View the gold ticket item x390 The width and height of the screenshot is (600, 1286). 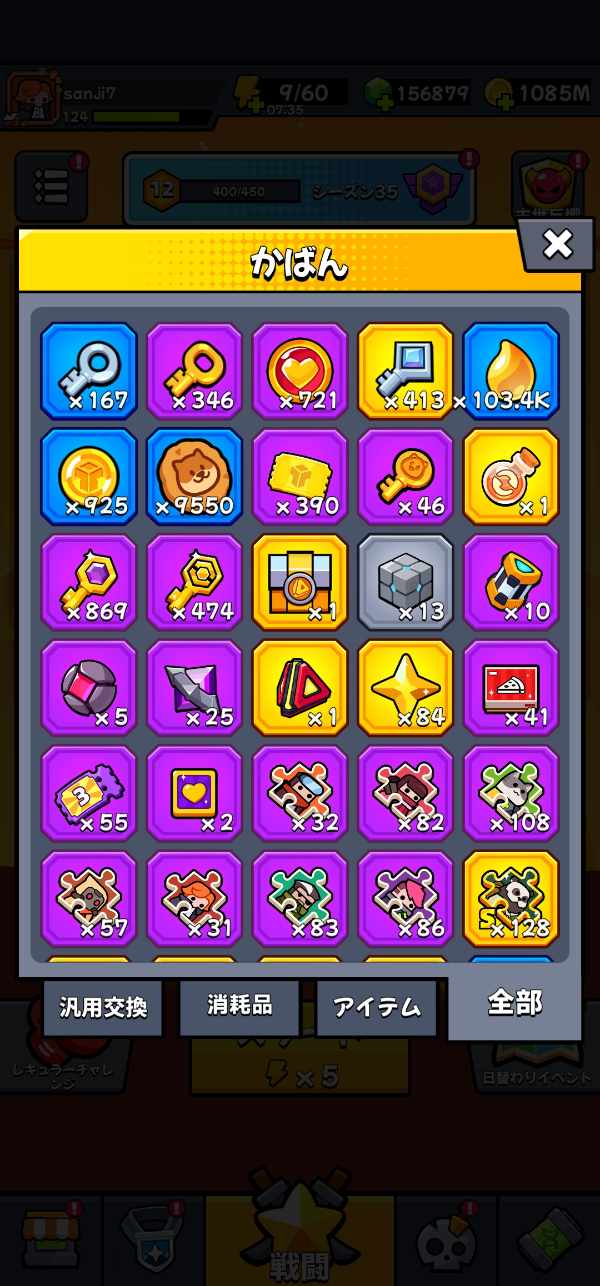pyautogui.click(x=300, y=476)
